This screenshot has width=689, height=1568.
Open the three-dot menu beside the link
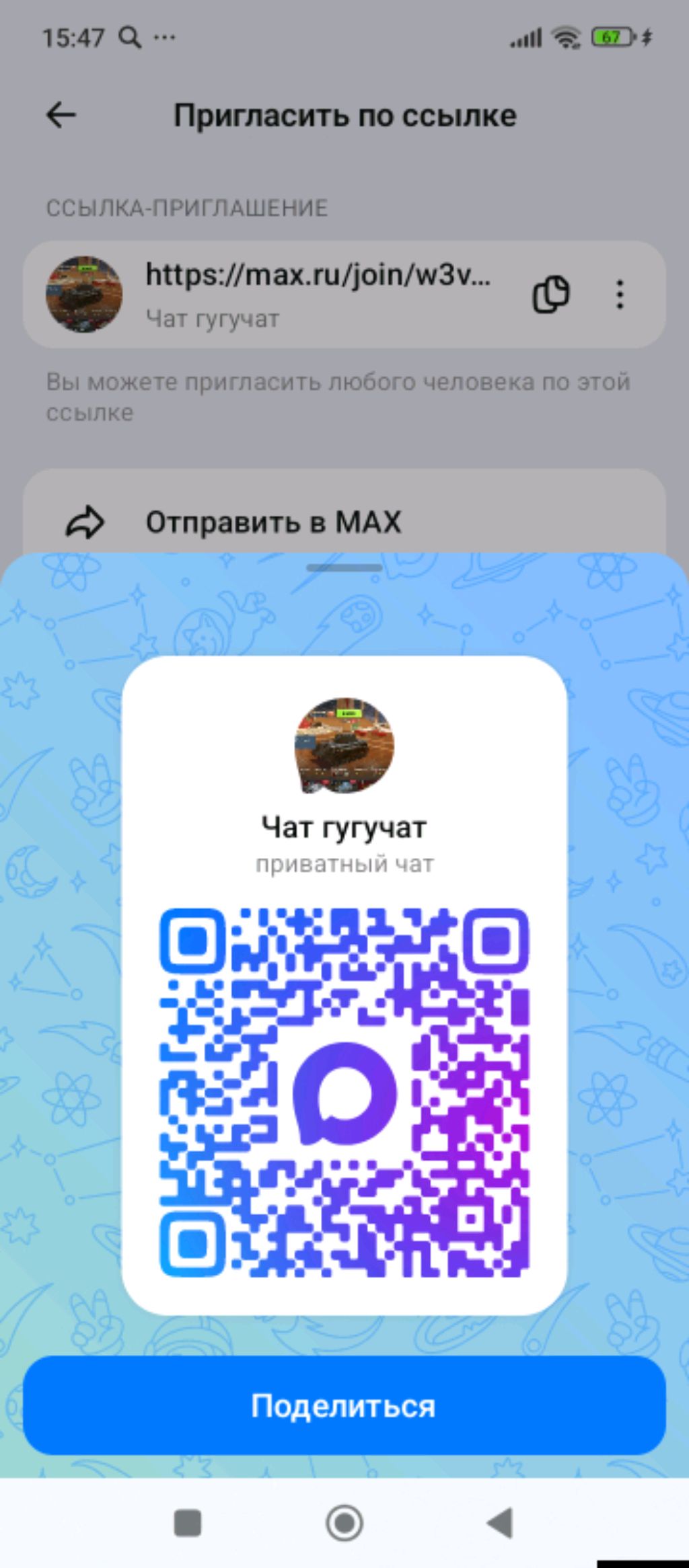[x=620, y=295]
